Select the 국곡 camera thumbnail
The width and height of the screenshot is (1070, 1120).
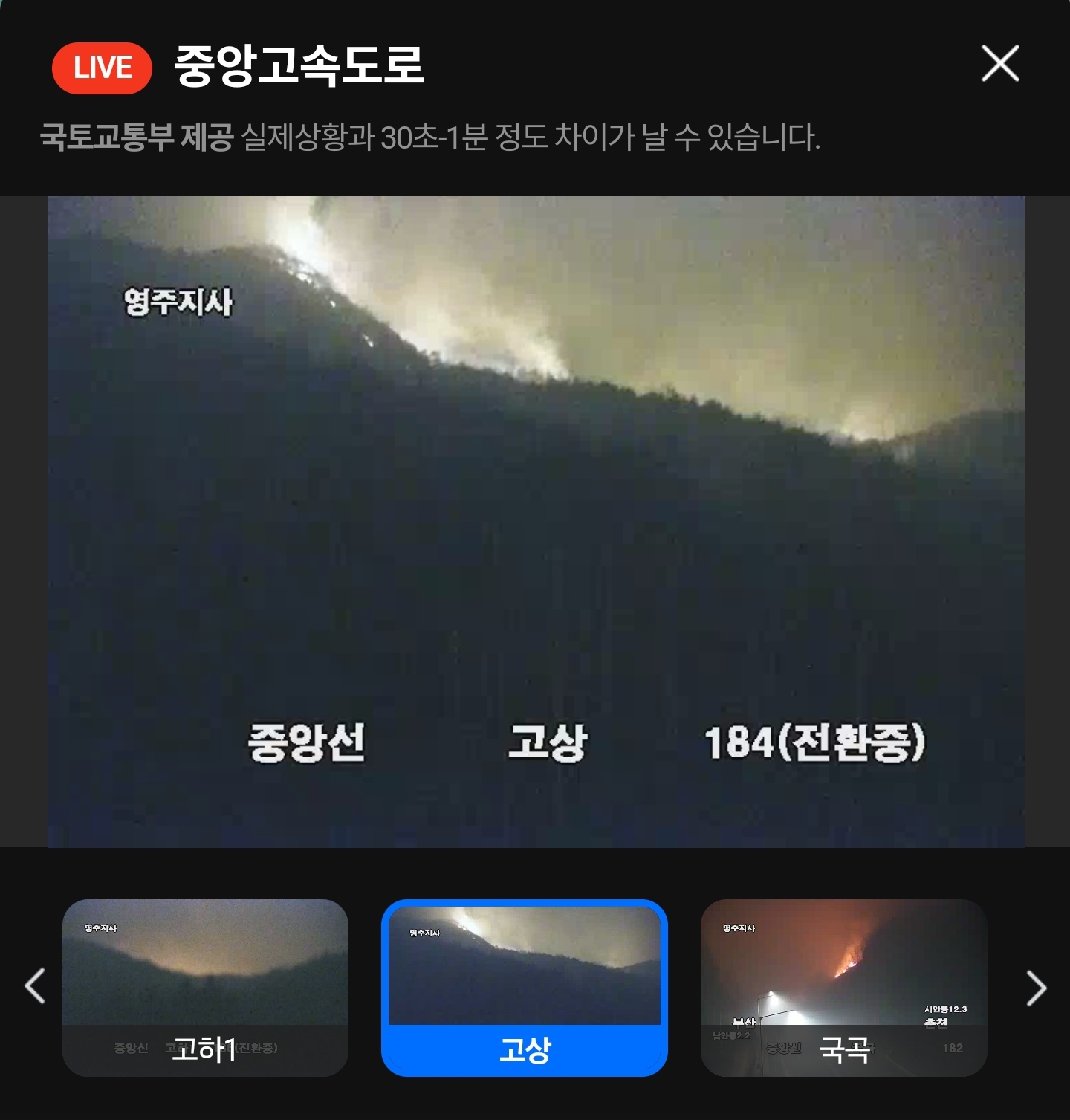pyautogui.click(x=844, y=981)
